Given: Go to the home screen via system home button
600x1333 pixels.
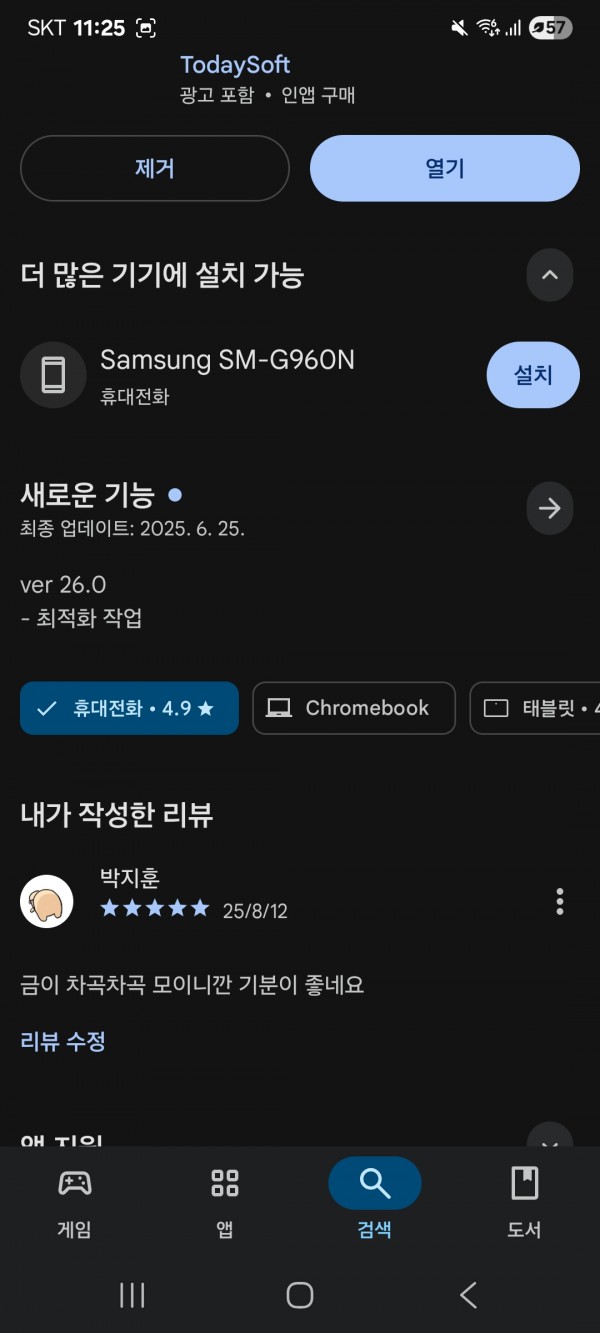Looking at the screenshot, I should [300, 1295].
